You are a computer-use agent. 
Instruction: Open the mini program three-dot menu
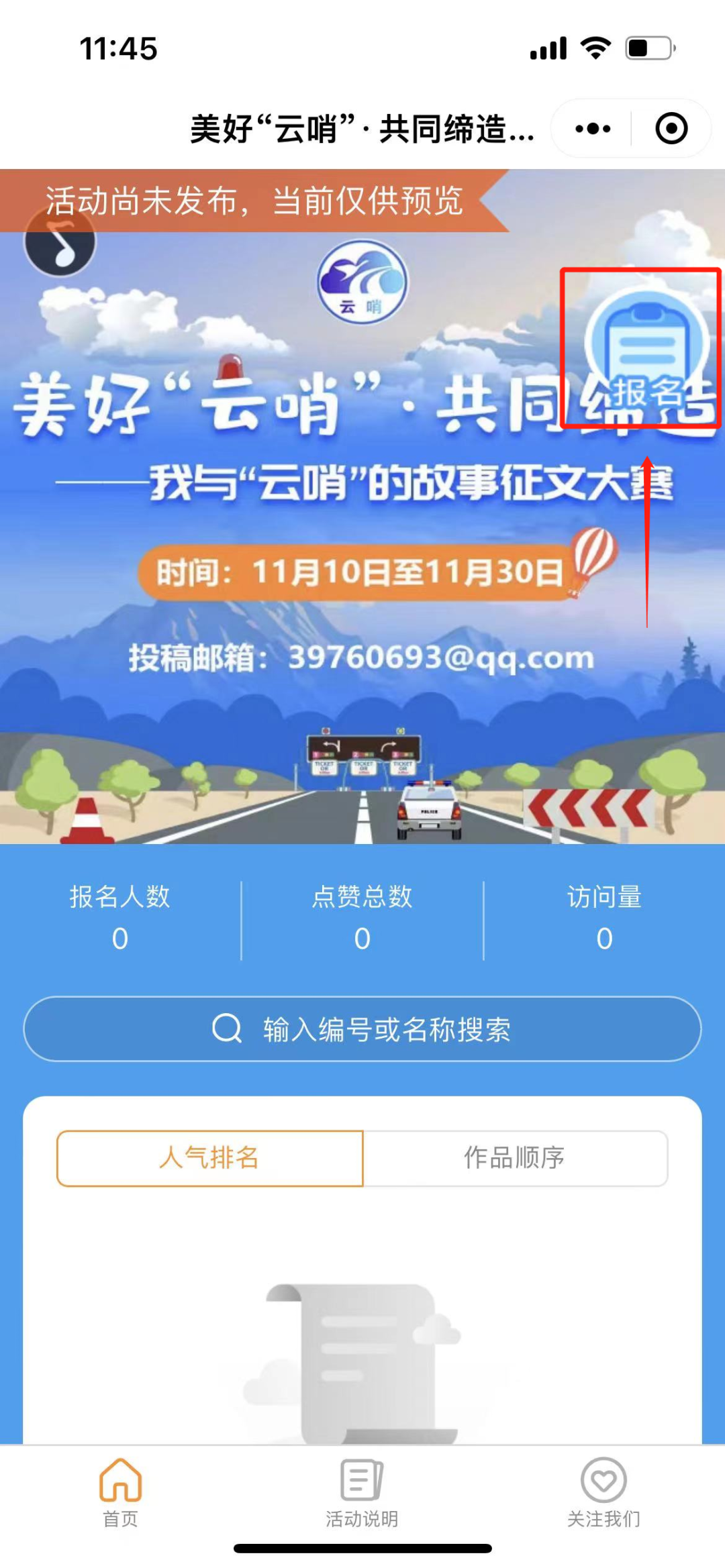click(x=593, y=128)
